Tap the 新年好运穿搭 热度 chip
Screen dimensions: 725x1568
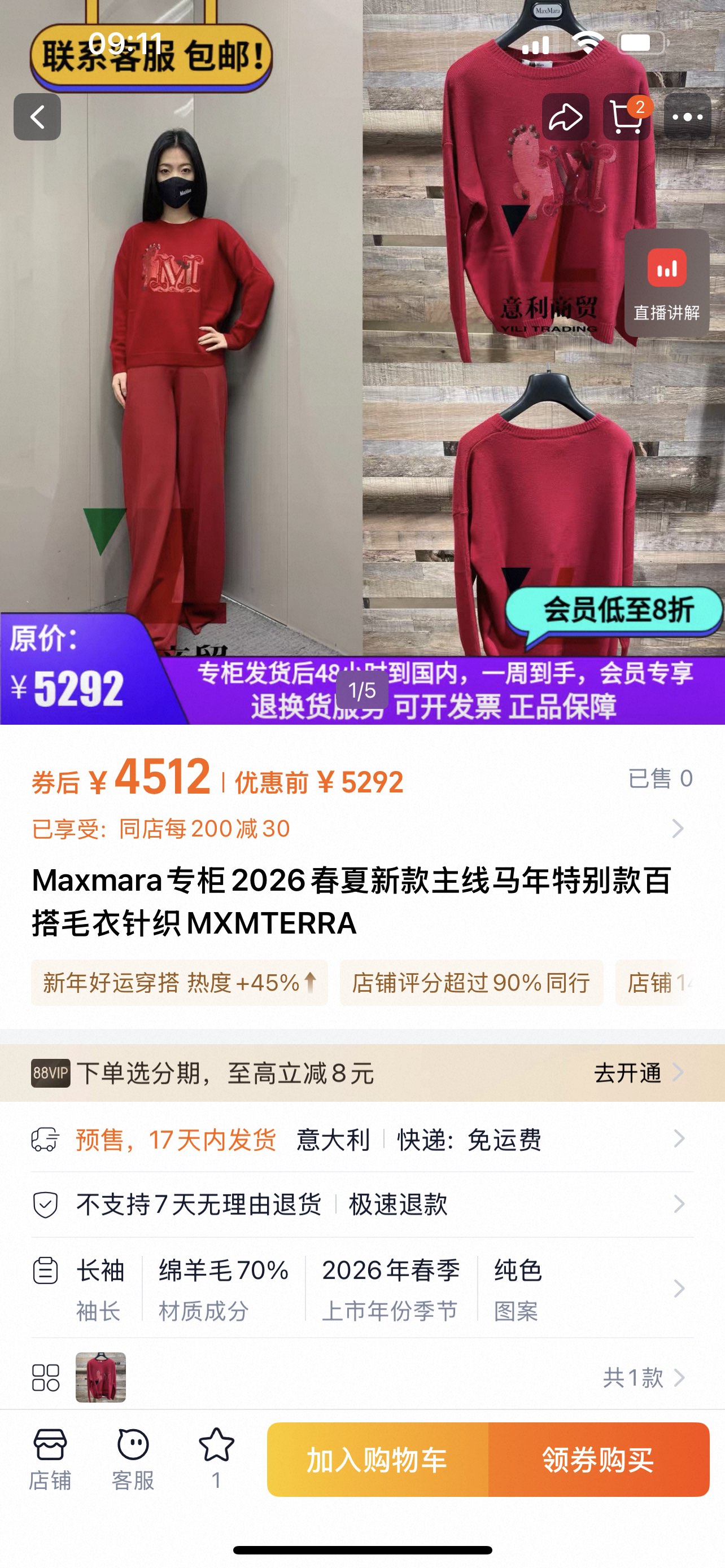point(180,983)
